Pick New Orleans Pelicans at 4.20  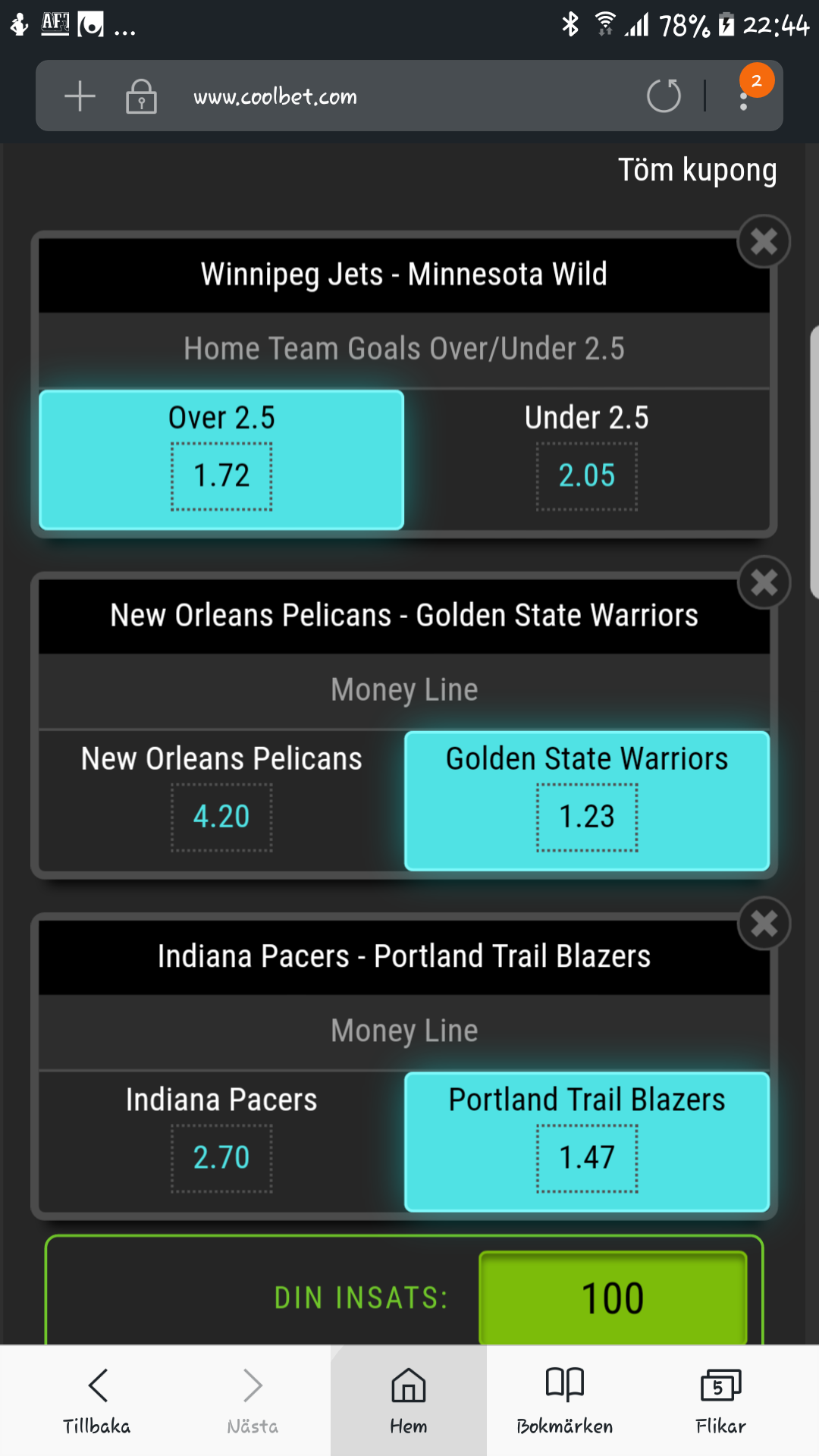point(221,801)
